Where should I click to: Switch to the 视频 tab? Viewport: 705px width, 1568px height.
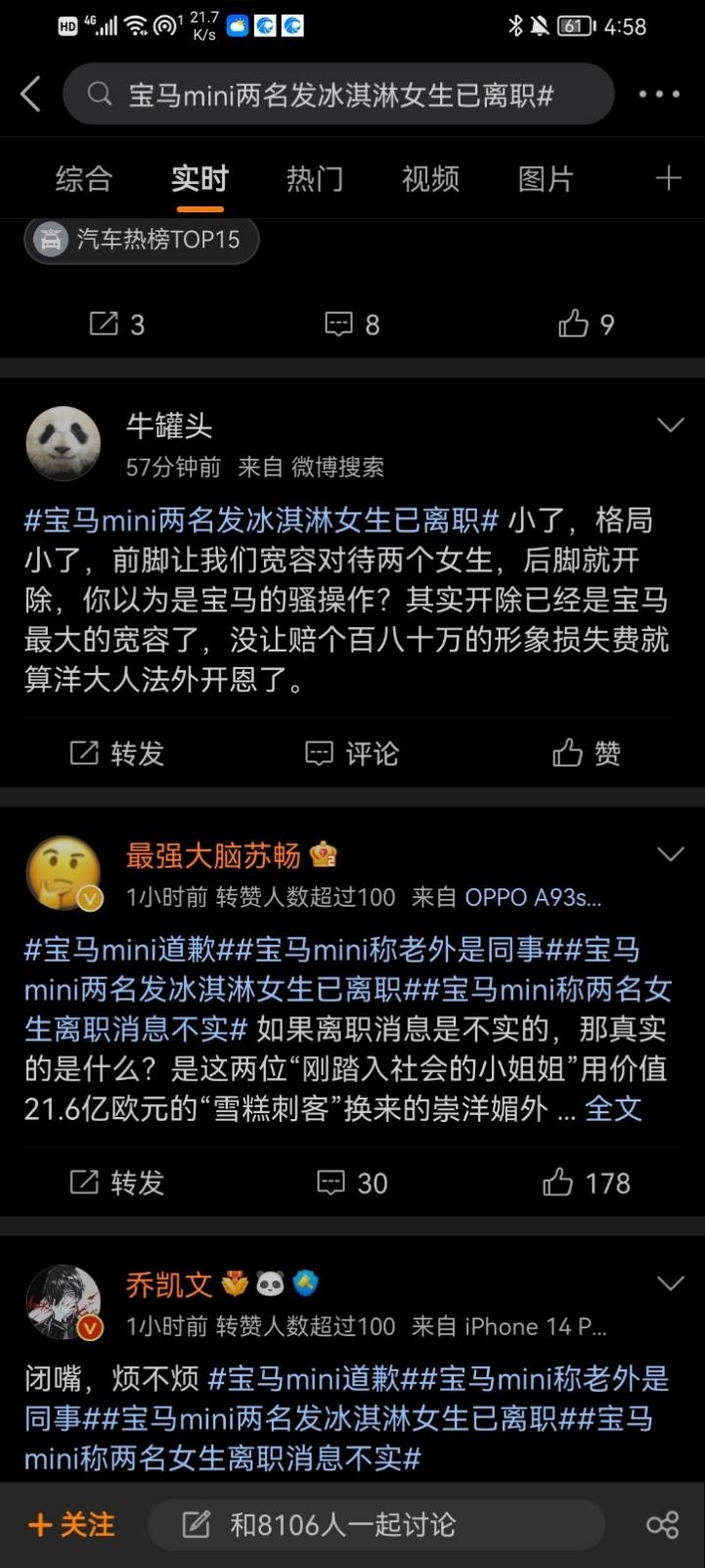coord(428,179)
